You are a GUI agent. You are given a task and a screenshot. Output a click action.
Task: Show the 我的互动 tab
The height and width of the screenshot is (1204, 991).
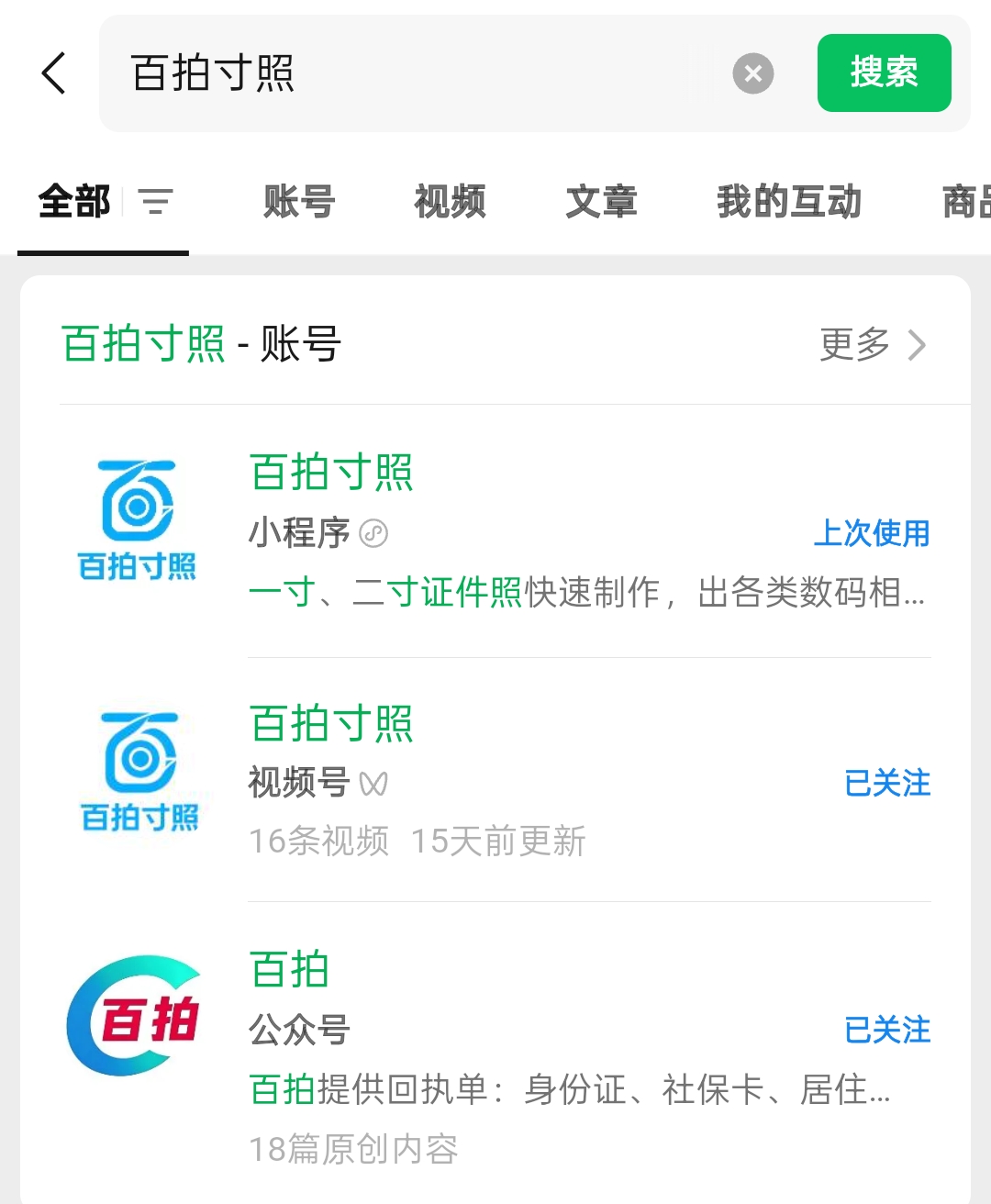point(789,202)
